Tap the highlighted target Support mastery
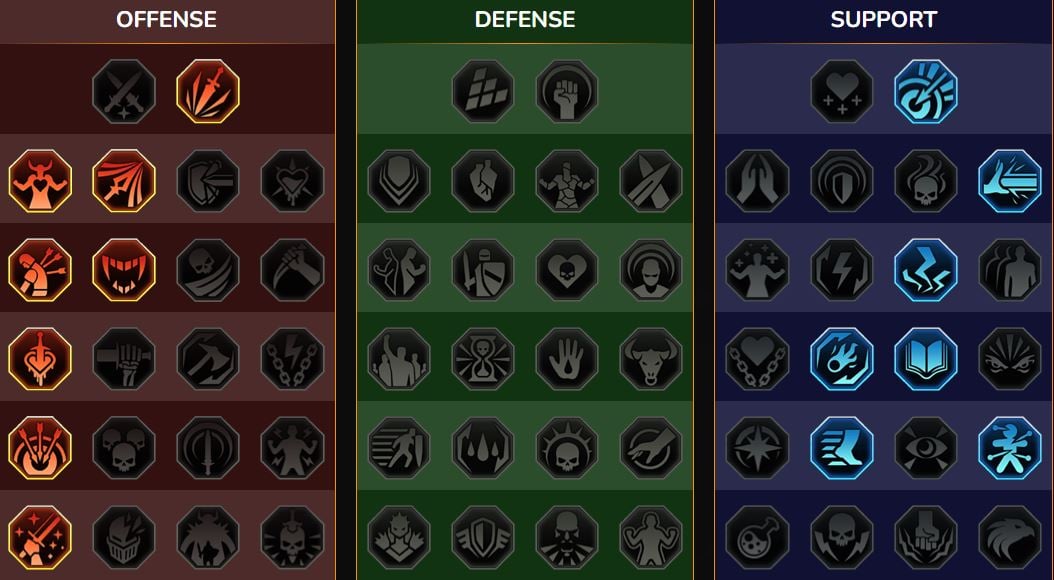This screenshot has width=1054, height=580. coord(926,91)
